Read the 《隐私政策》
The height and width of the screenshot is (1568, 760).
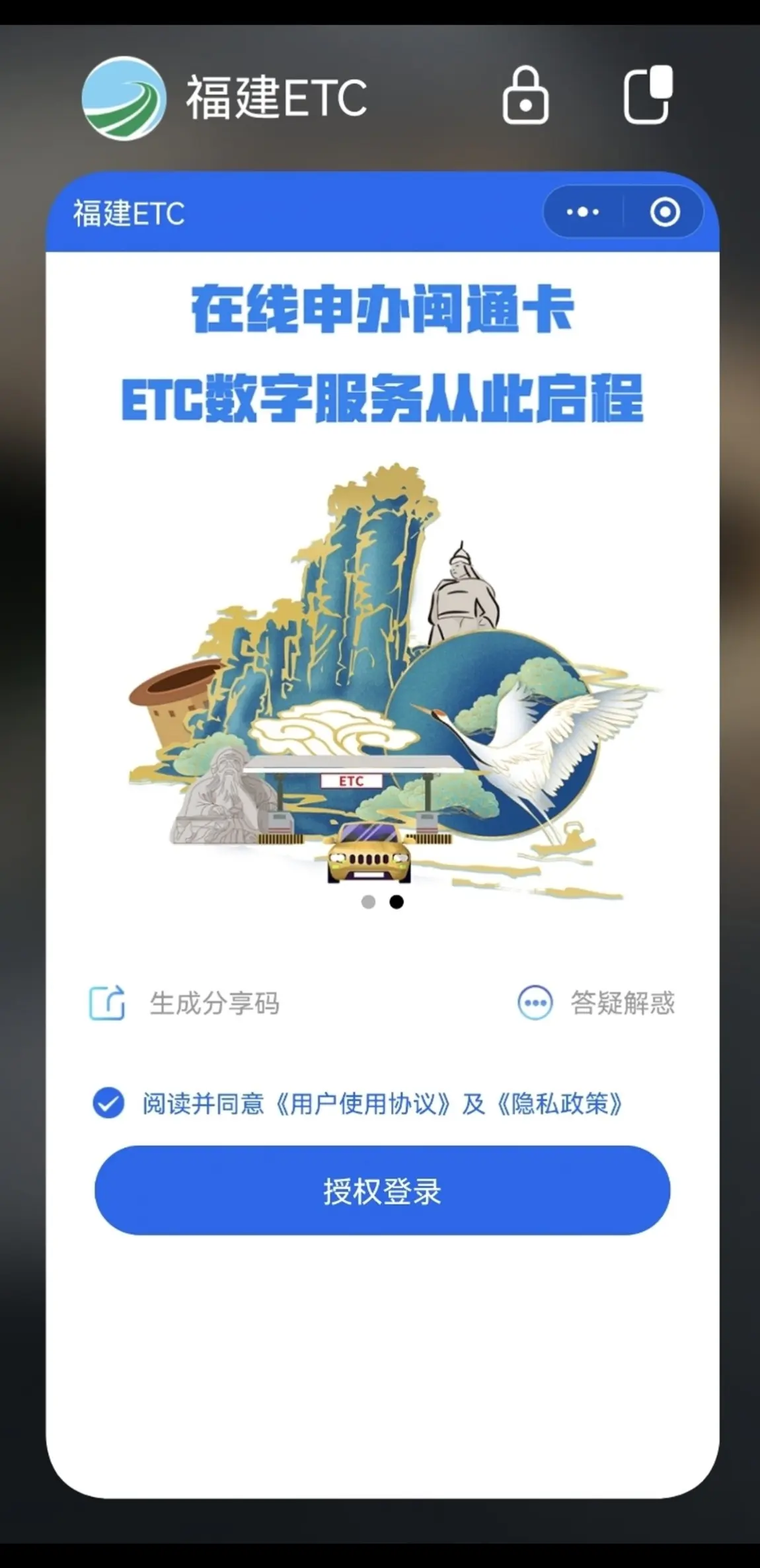tap(559, 1103)
